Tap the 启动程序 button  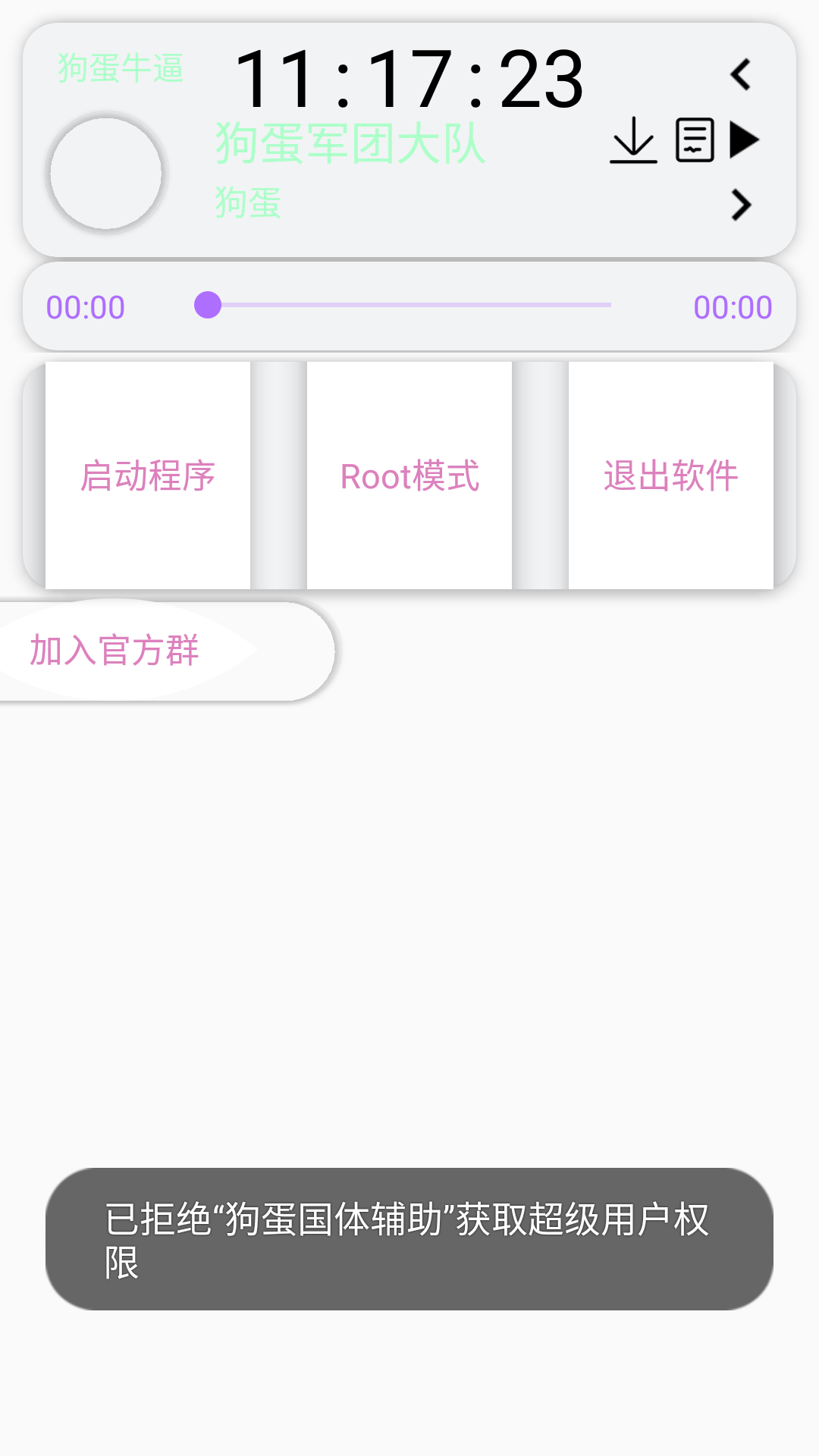[148, 475]
